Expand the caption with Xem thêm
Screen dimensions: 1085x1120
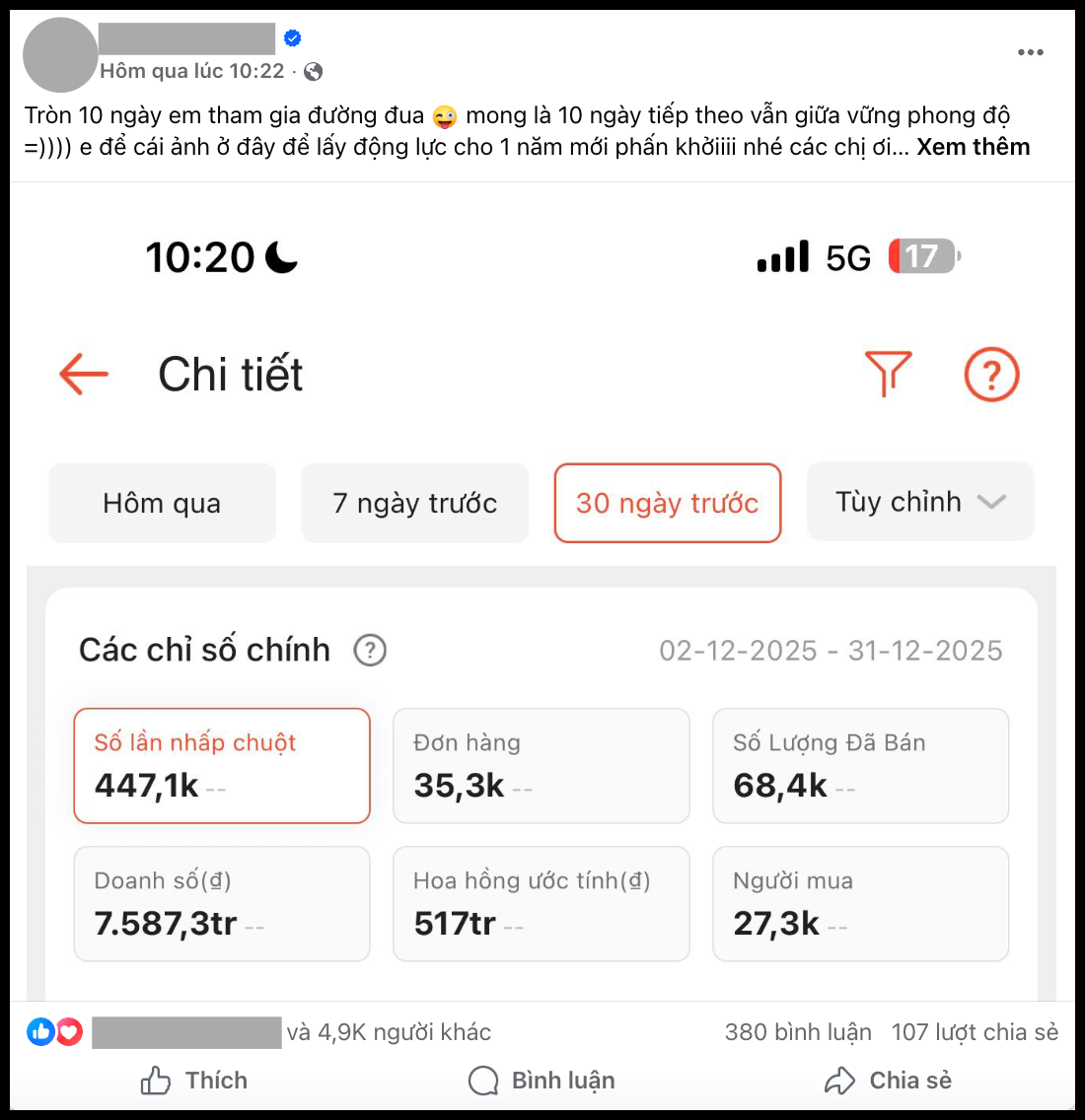pos(973,147)
